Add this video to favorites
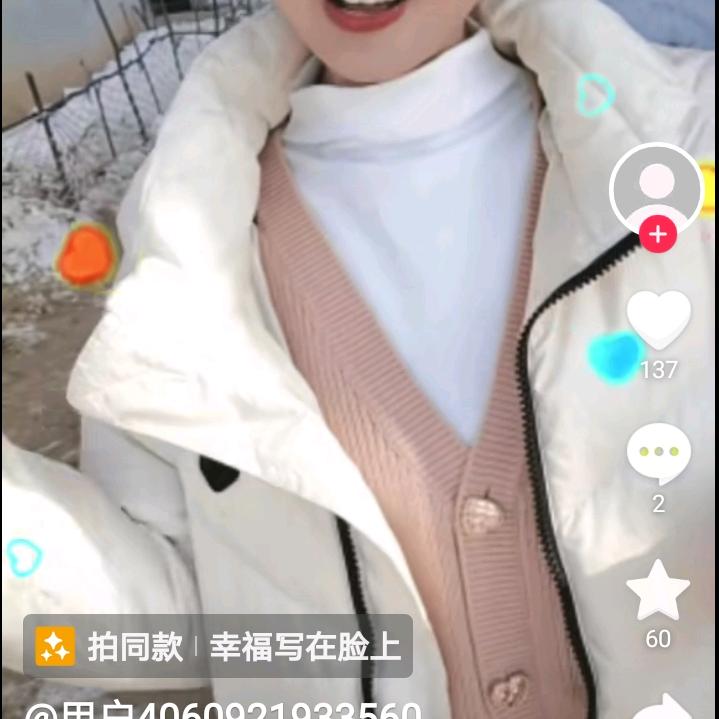The width and height of the screenshot is (719, 719). (x=658, y=591)
